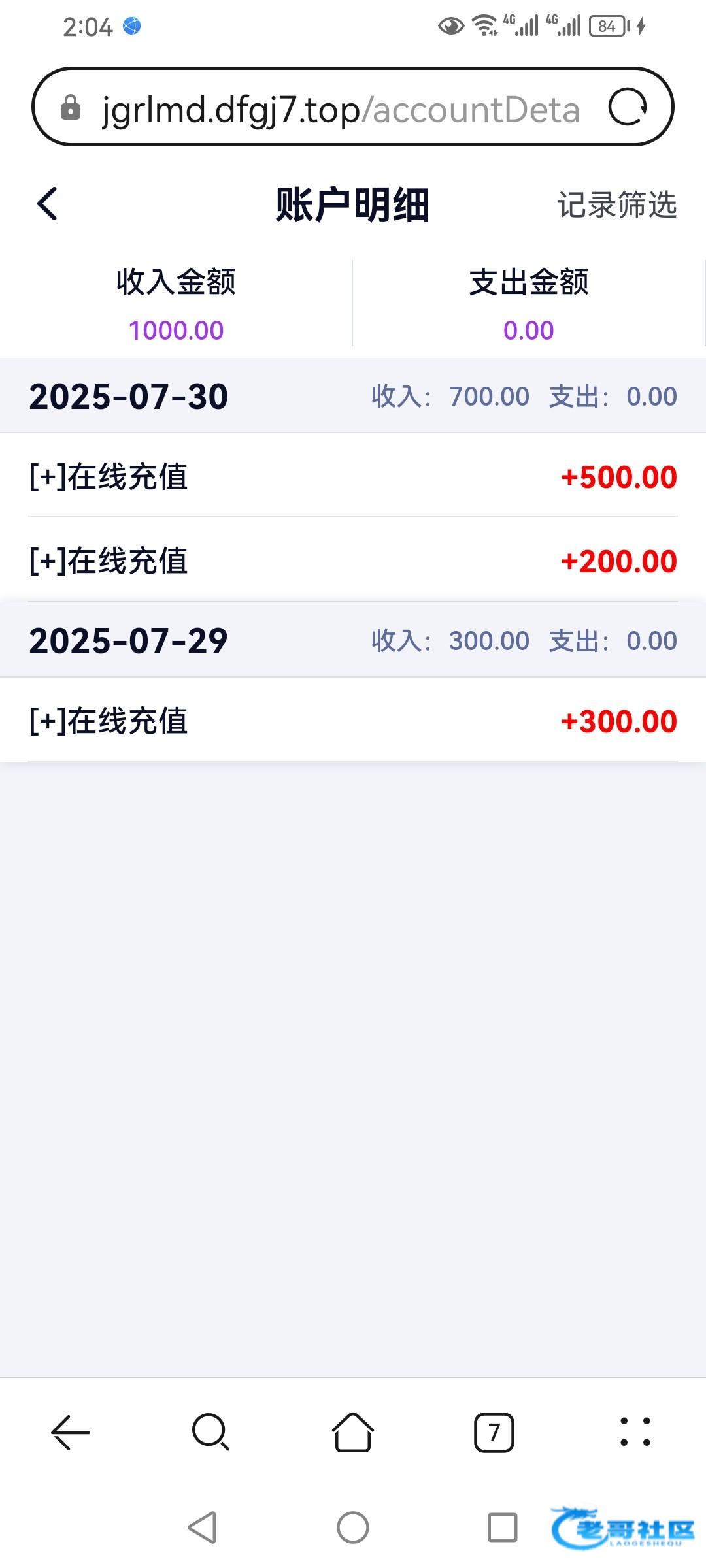Go to the browser home page

point(353,1432)
